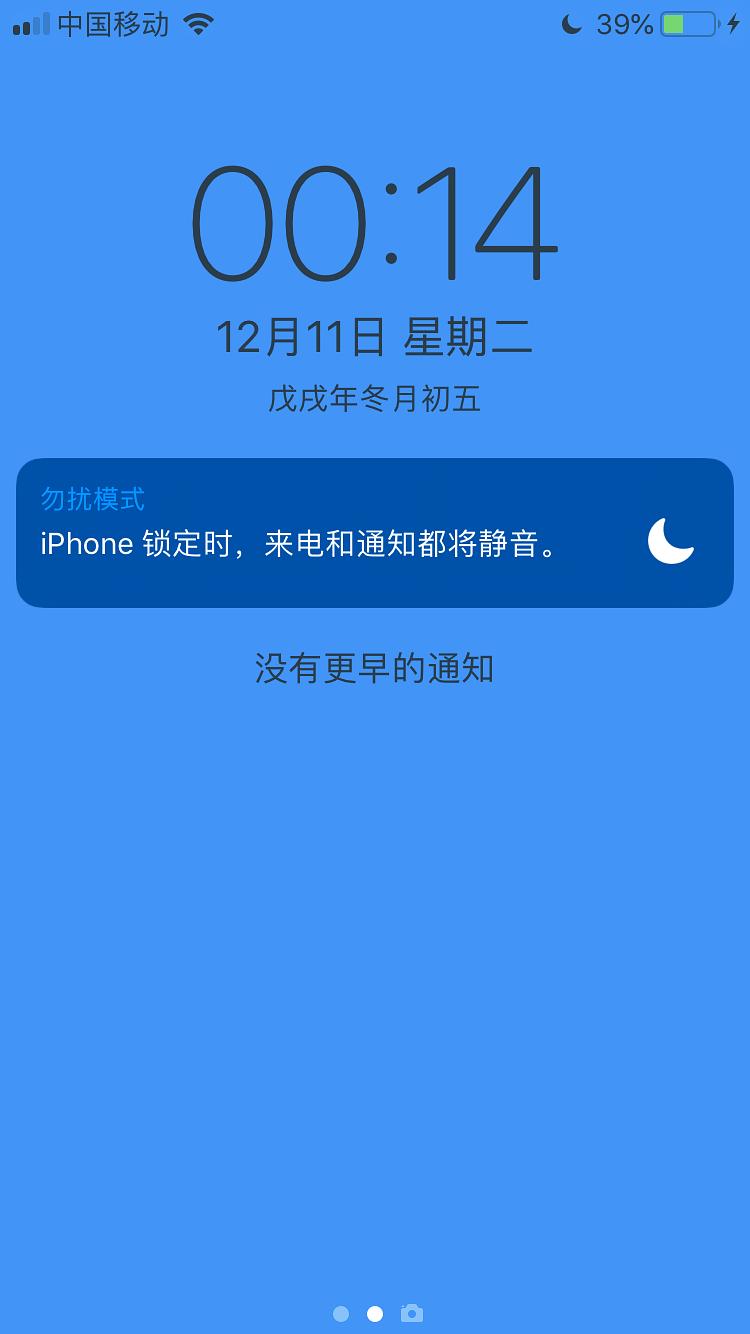Open the camera page indicator icon
This screenshot has width=750, height=1334.
click(x=412, y=1313)
